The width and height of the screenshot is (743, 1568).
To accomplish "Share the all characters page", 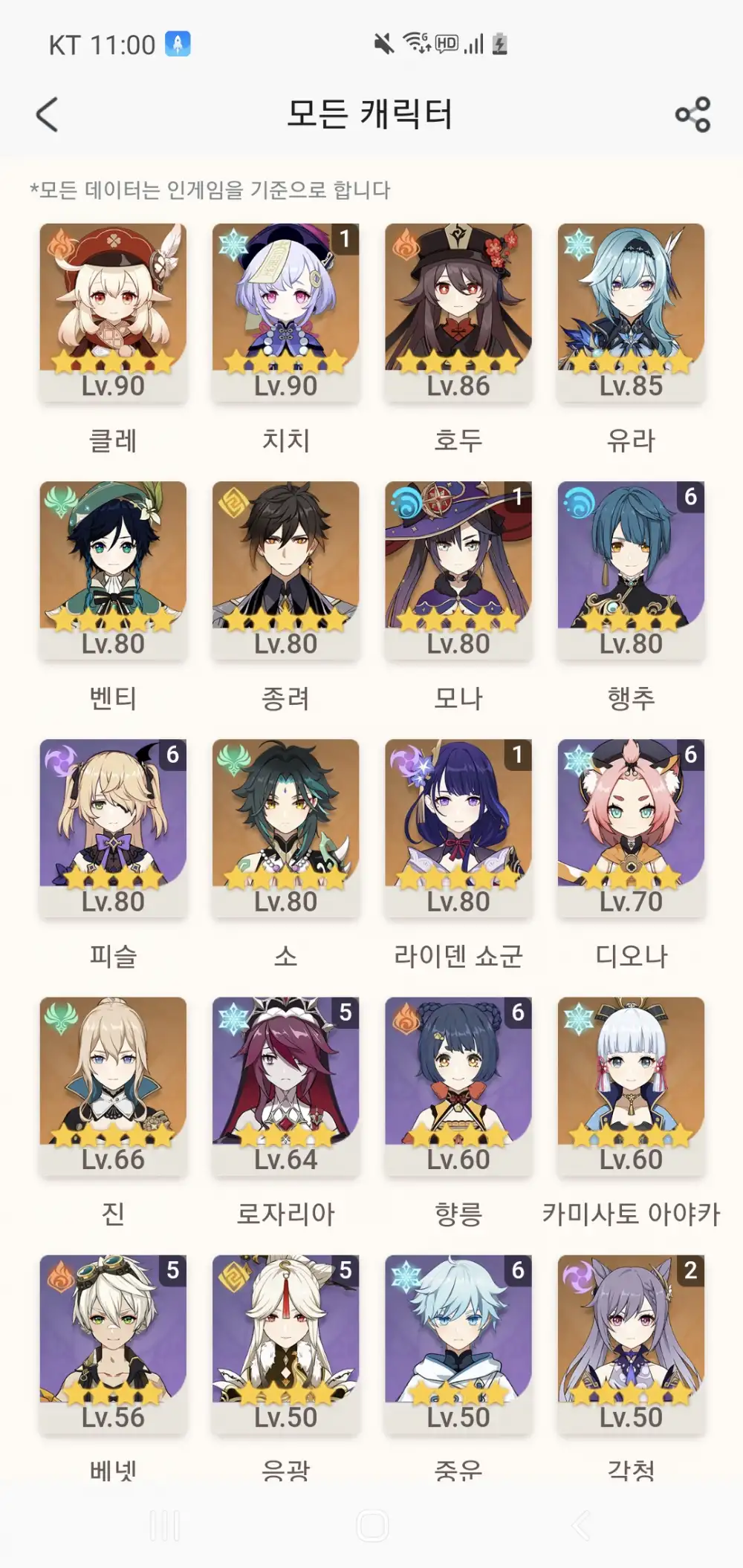I will (x=692, y=115).
